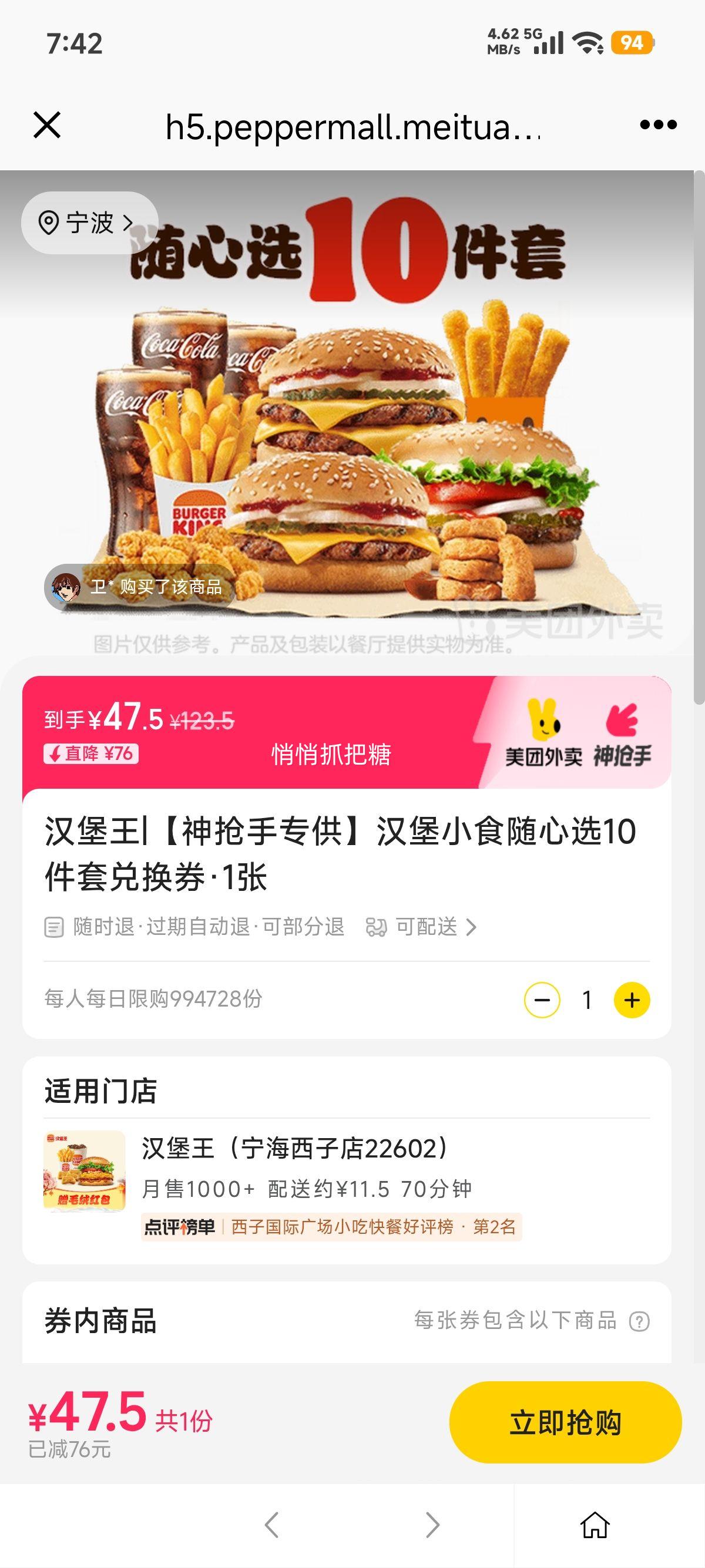Tap the location pin icon beside 宁波
Viewport: 705px width, 1568px height.
click(x=50, y=221)
